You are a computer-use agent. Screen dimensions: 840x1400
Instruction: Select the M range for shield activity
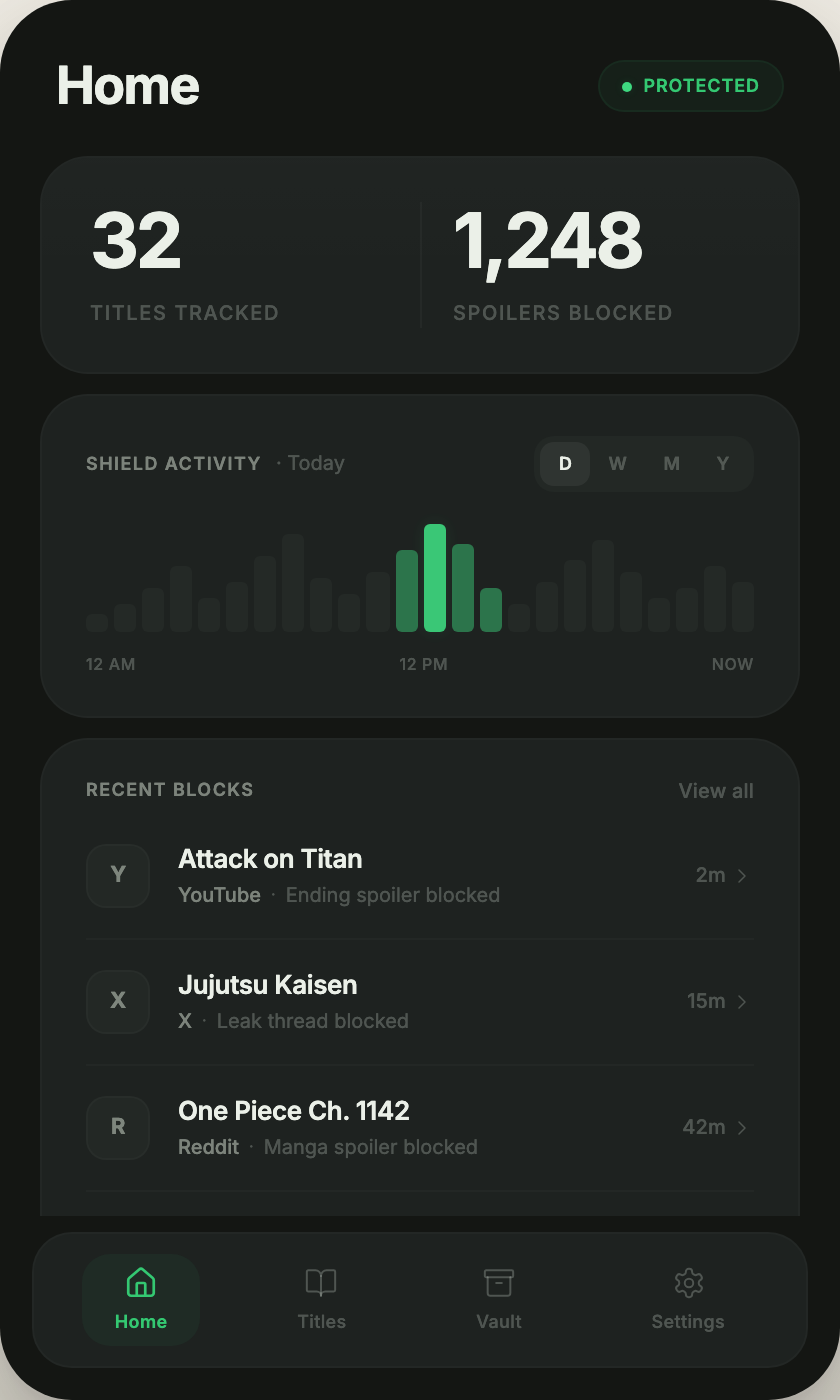tap(671, 464)
